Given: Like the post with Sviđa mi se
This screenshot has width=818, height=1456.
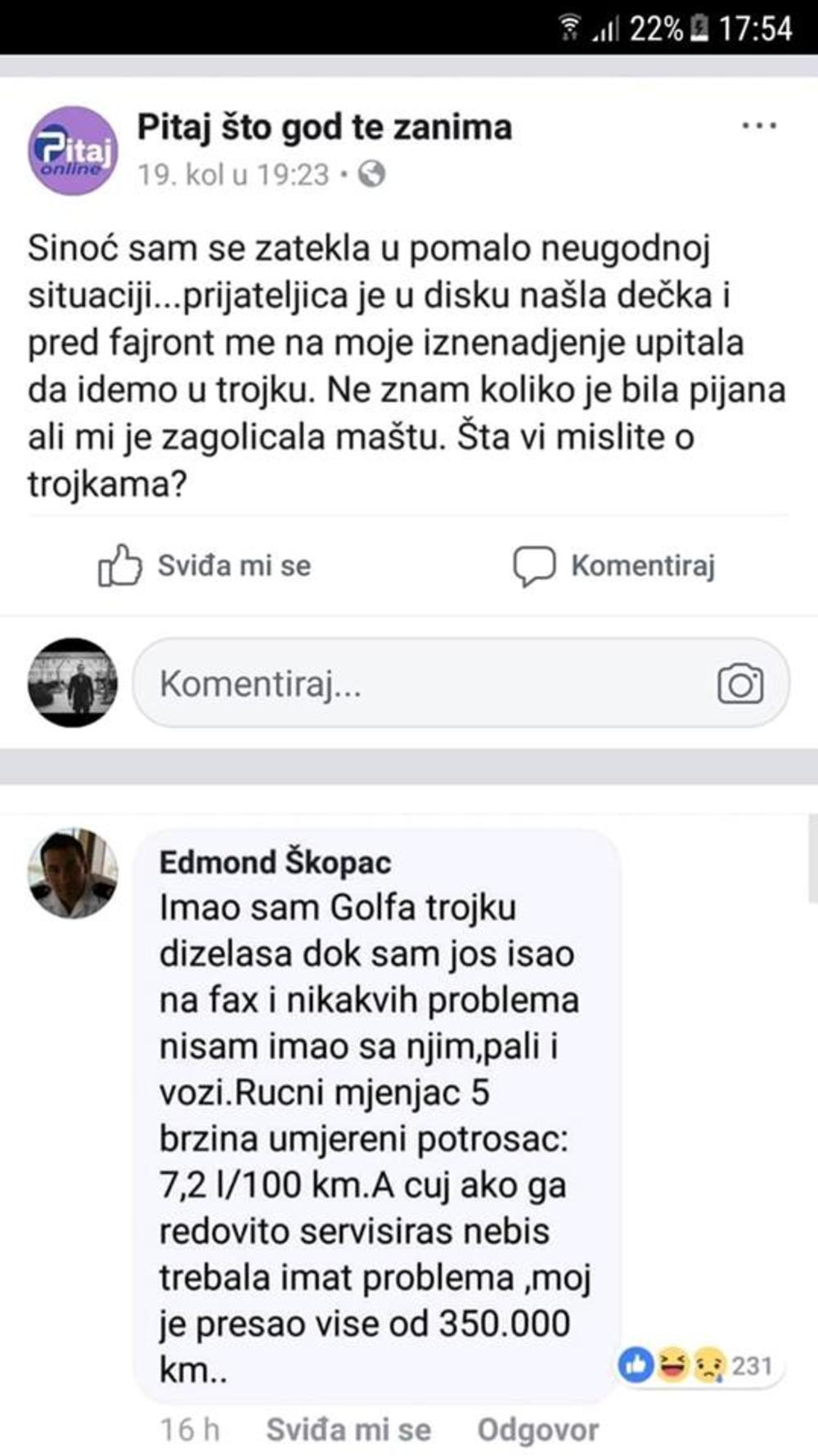Looking at the screenshot, I should click(x=204, y=566).
